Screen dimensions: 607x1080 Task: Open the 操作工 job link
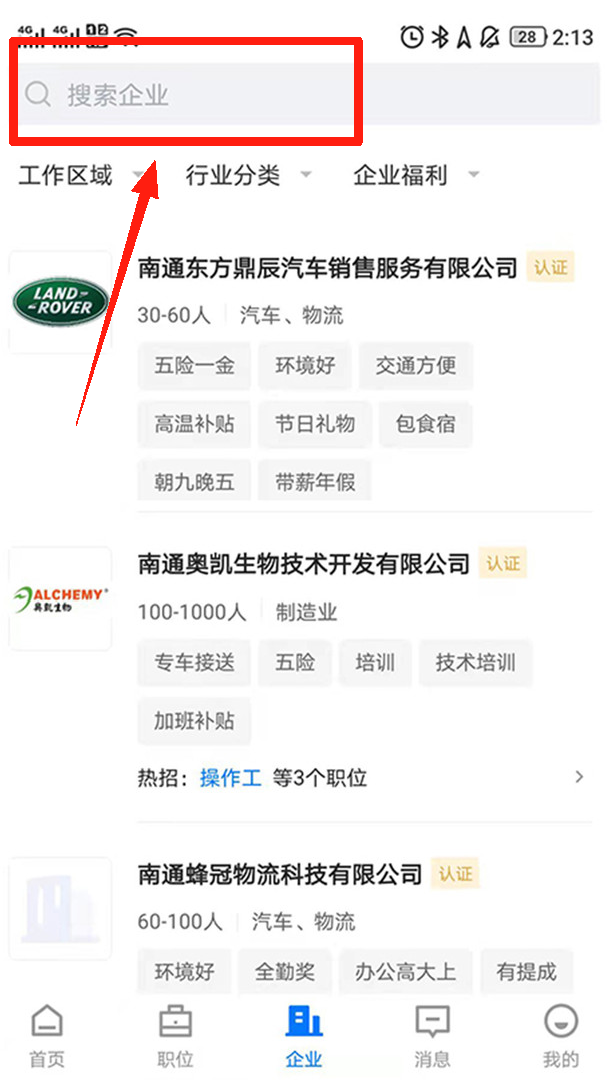pos(230,778)
